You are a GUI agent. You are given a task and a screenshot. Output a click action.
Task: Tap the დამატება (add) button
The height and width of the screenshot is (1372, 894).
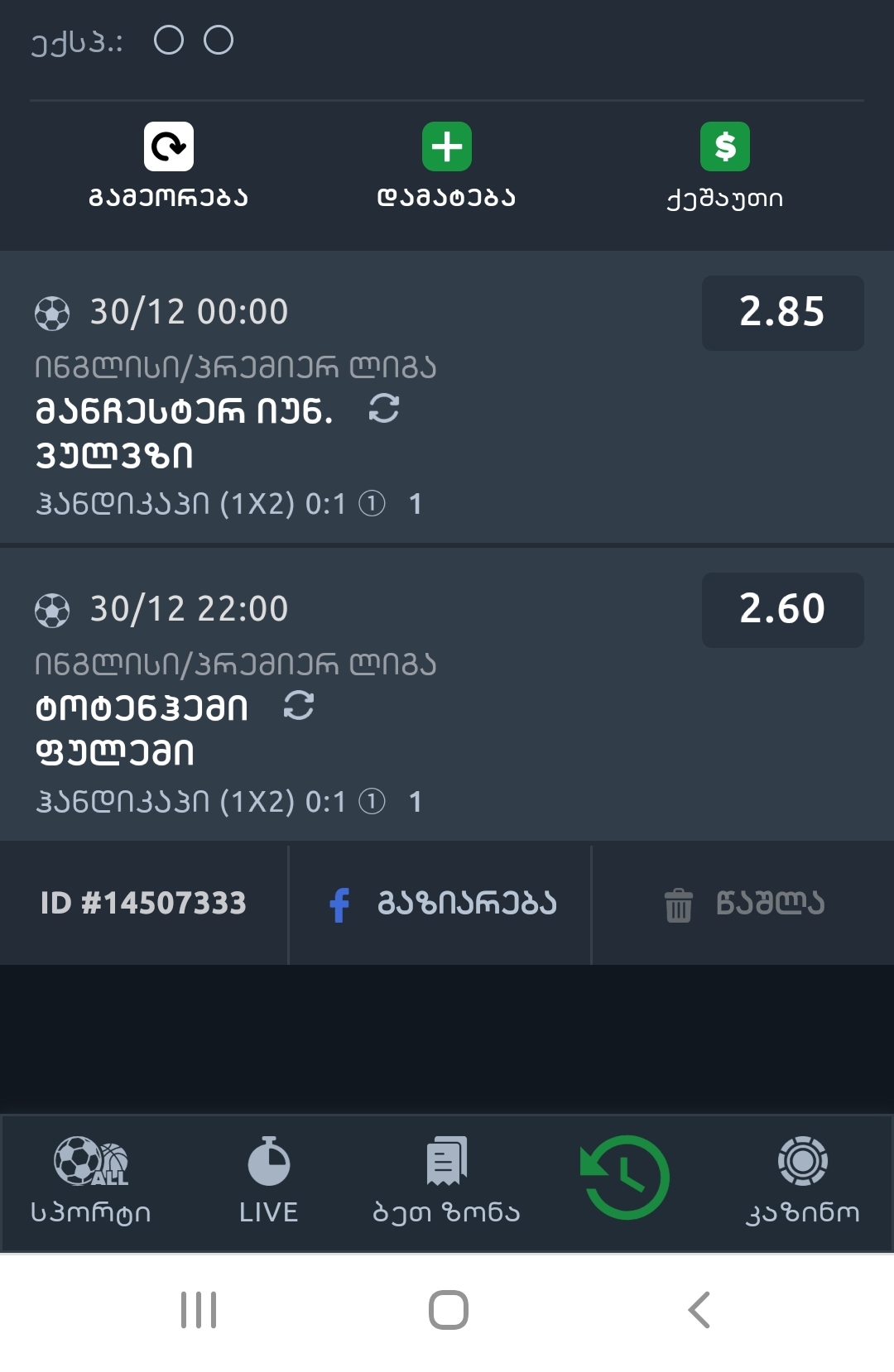pyautogui.click(x=446, y=165)
